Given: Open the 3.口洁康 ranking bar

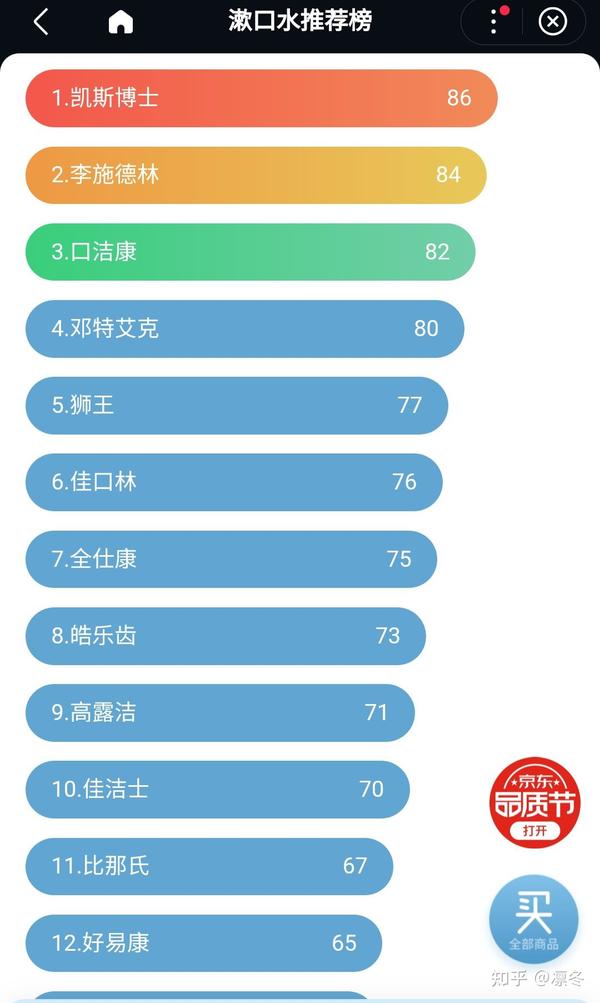Looking at the screenshot, I should click(x=250, y=251).
